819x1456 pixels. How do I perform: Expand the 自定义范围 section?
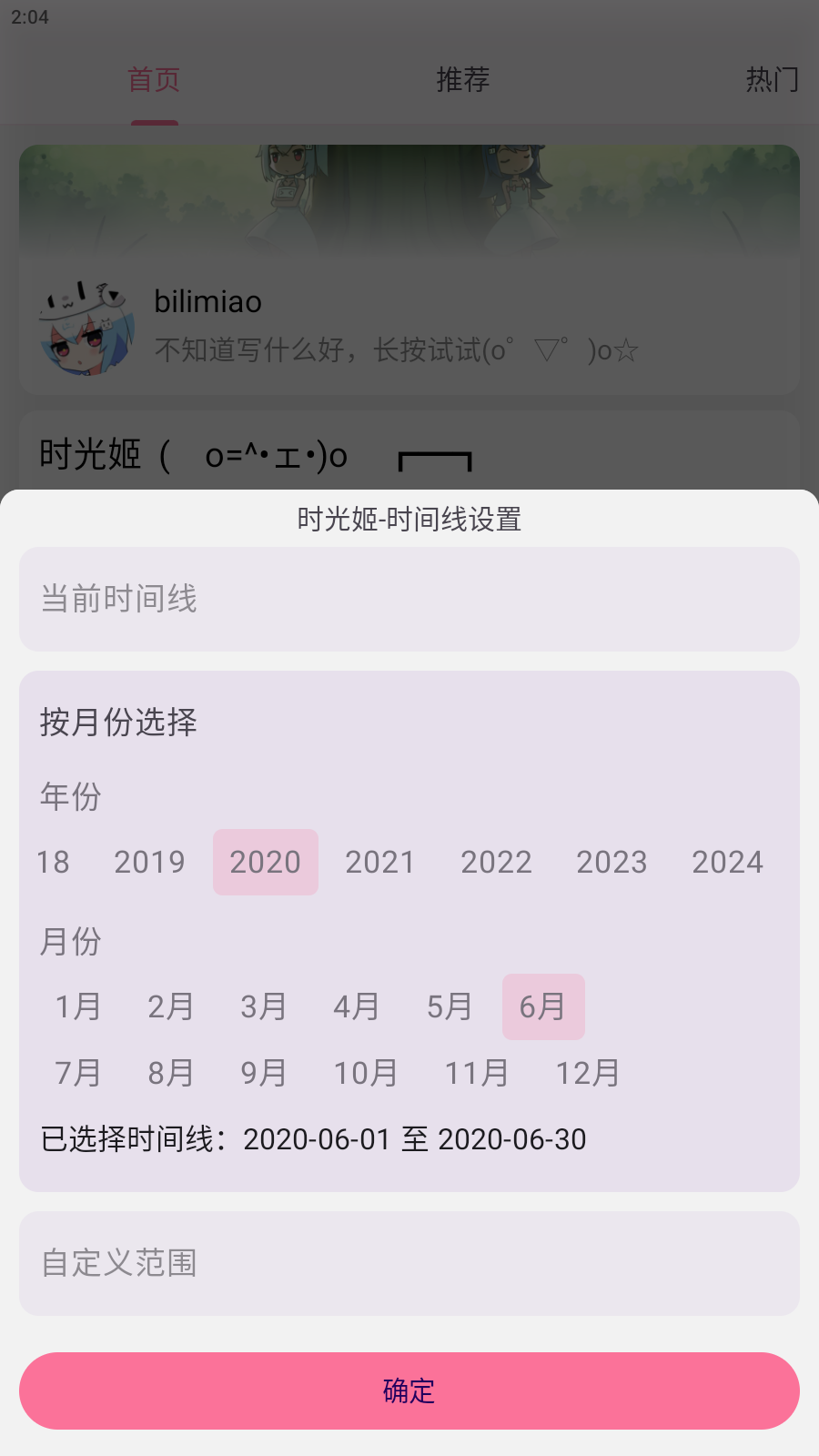409,1263
